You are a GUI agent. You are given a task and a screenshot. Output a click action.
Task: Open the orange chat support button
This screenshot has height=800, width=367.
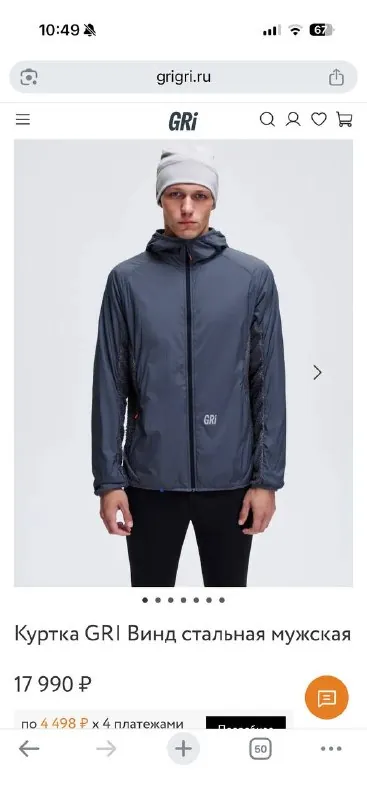(327, 697)
